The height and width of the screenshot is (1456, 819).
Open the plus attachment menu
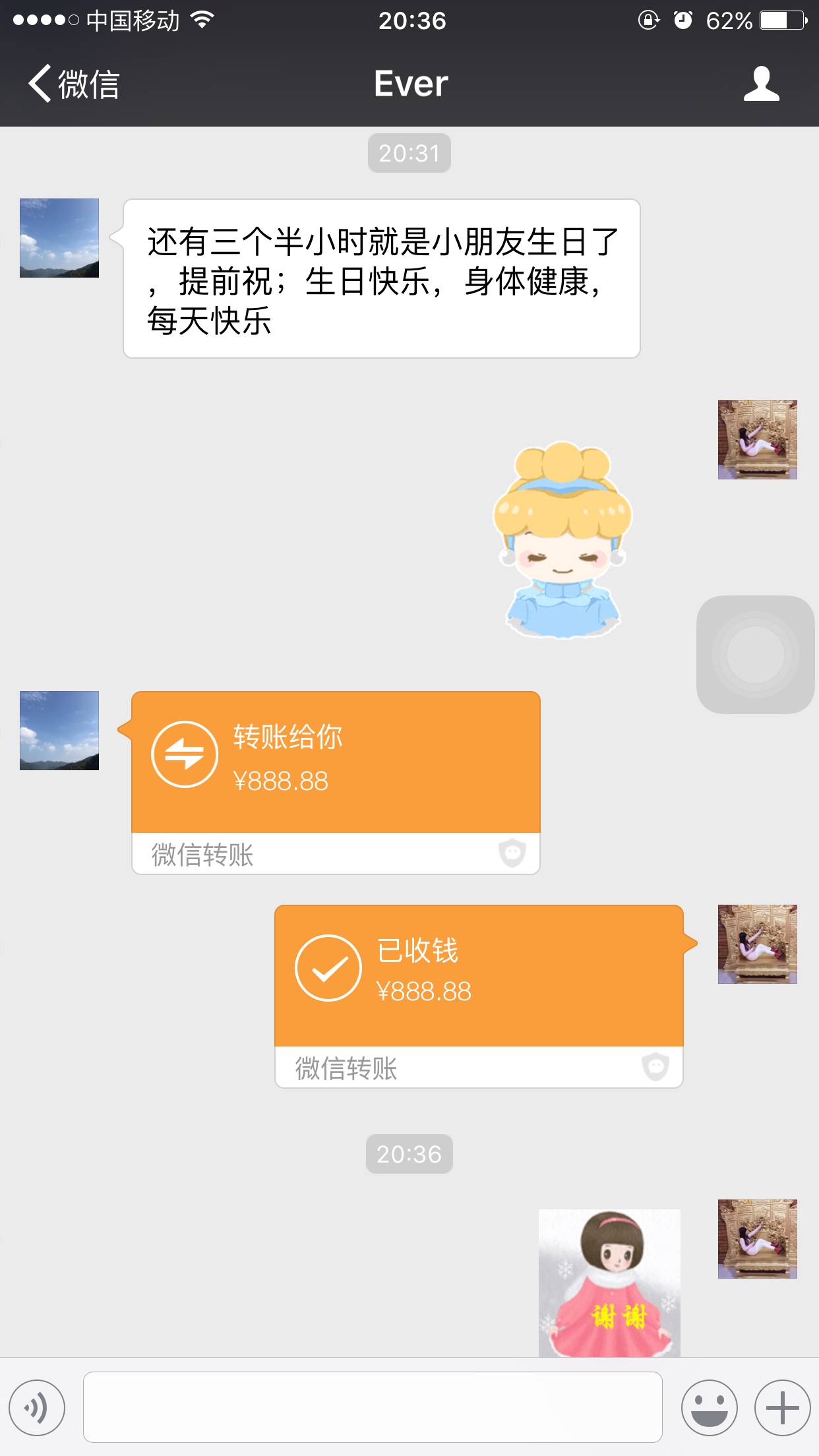pos(782,1408)
